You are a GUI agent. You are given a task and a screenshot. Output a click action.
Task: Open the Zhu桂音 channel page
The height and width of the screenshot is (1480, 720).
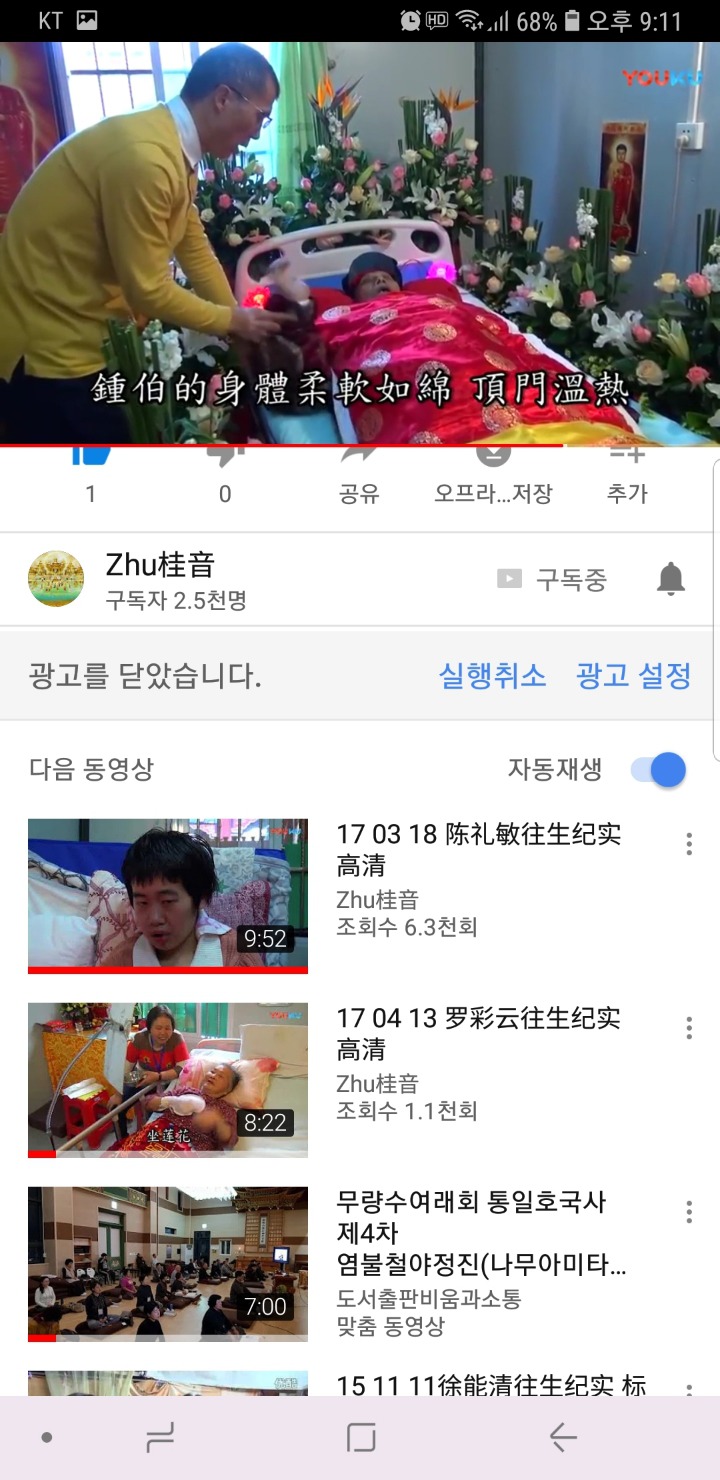click(x=160, y=565)
